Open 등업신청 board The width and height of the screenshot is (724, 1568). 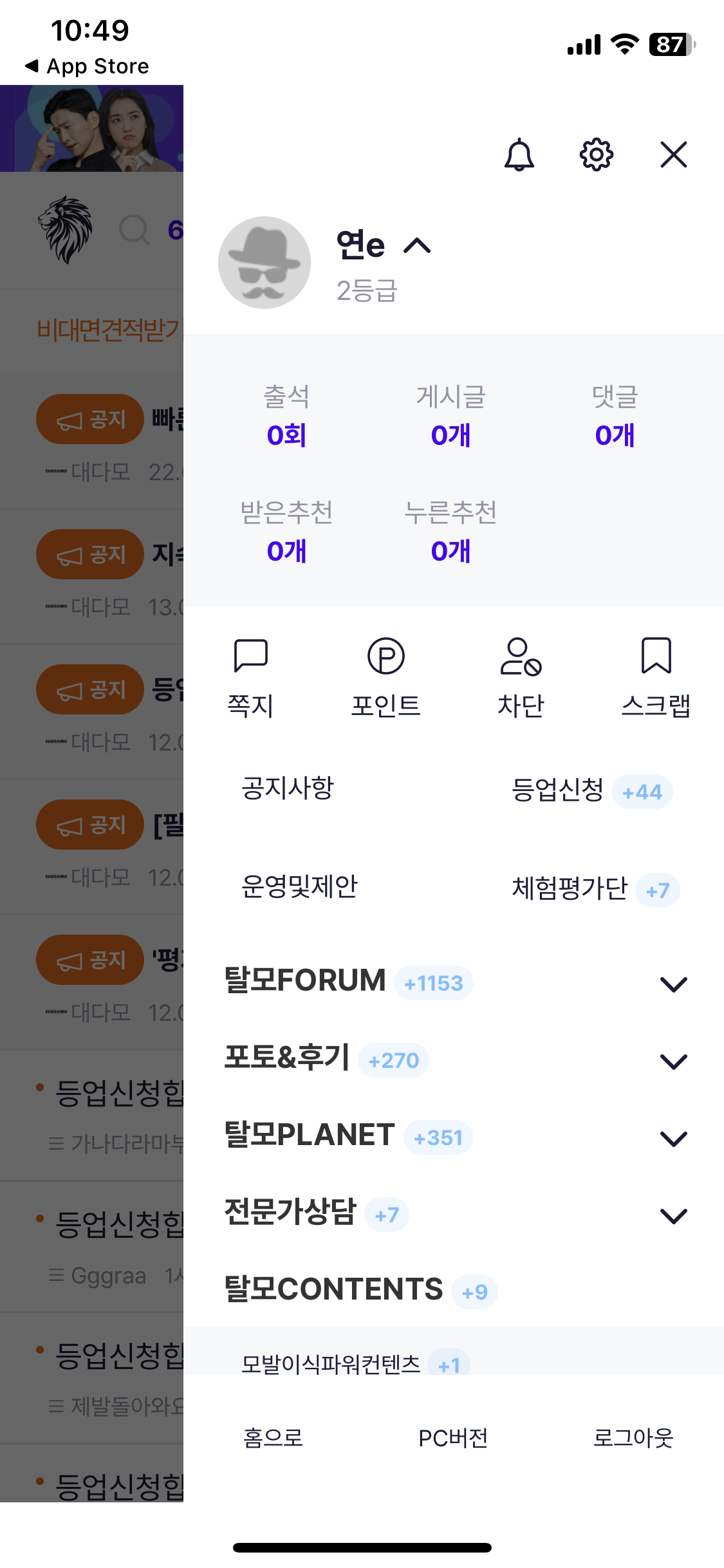click(x=557, y=791)
